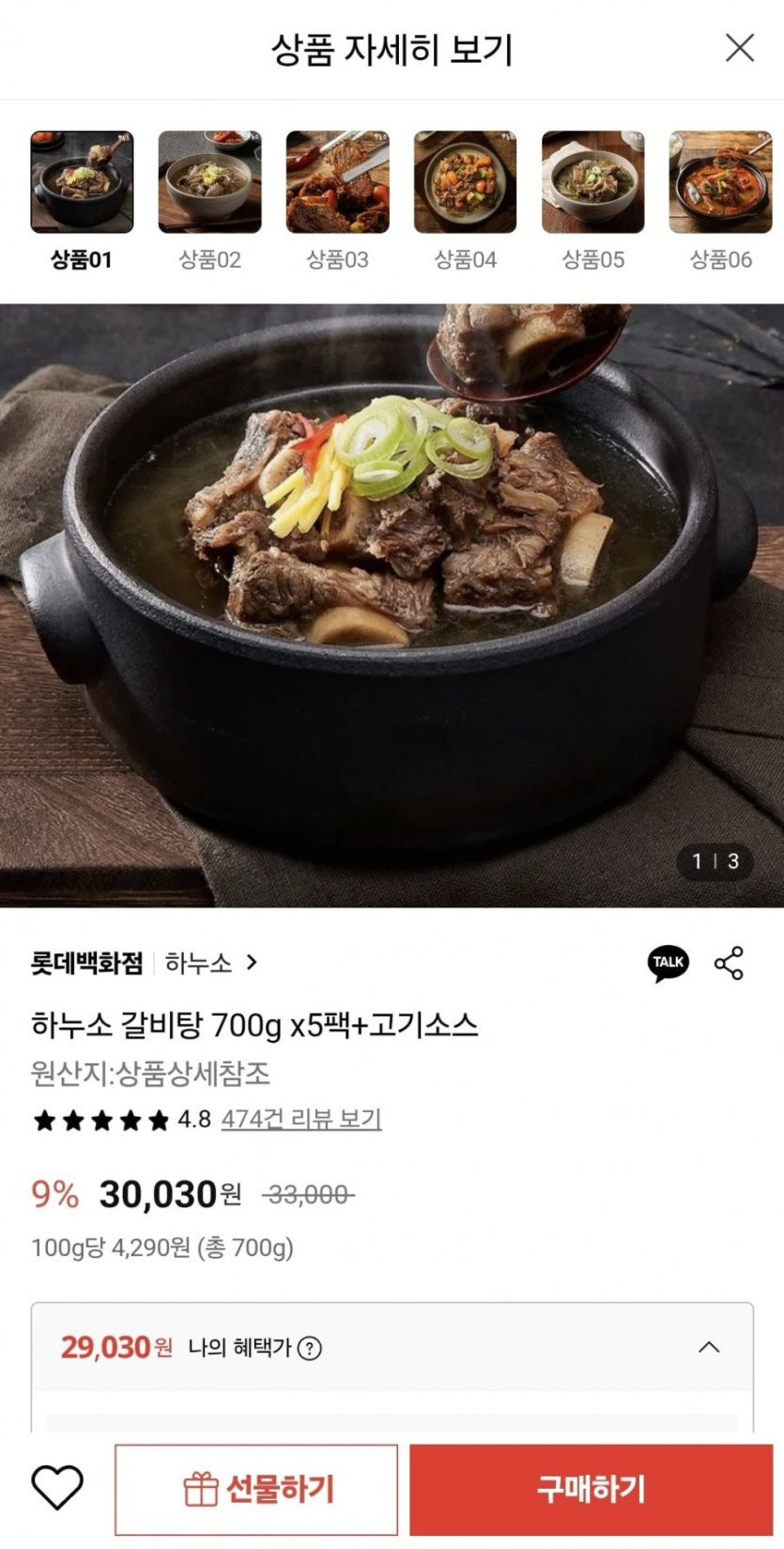Tap the share icon
Viewport: 784px width, 1549px height.
click(729, 963)
